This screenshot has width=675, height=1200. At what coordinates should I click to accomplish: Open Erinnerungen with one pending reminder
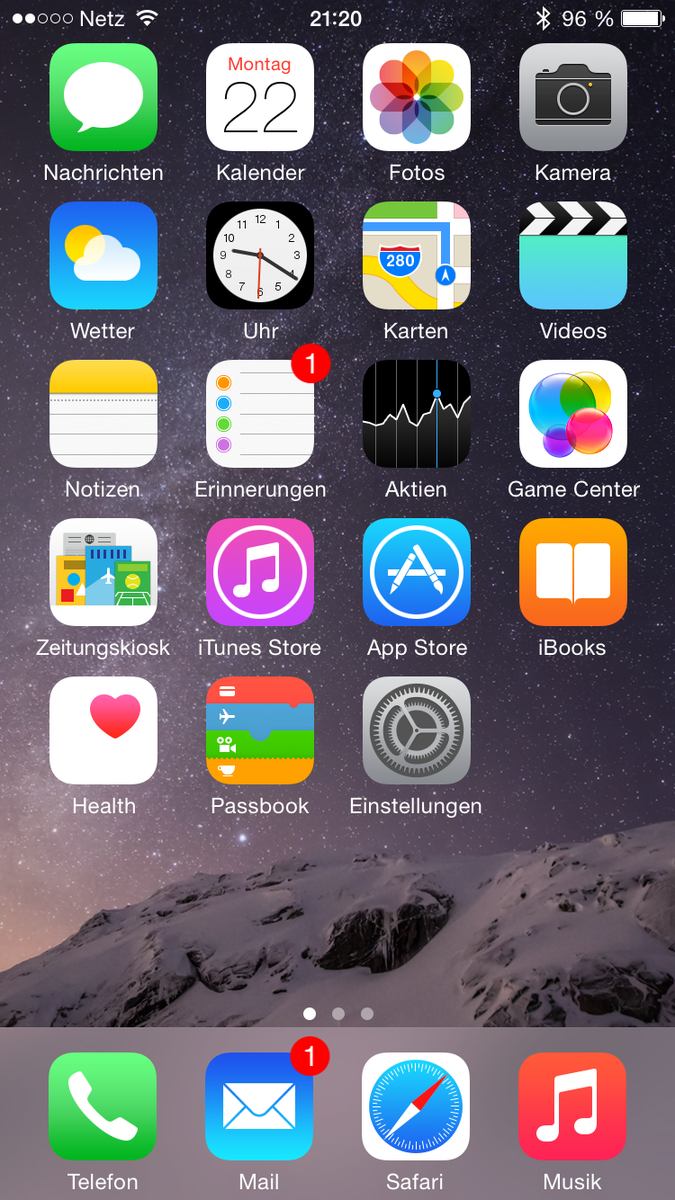coord(260,414)
